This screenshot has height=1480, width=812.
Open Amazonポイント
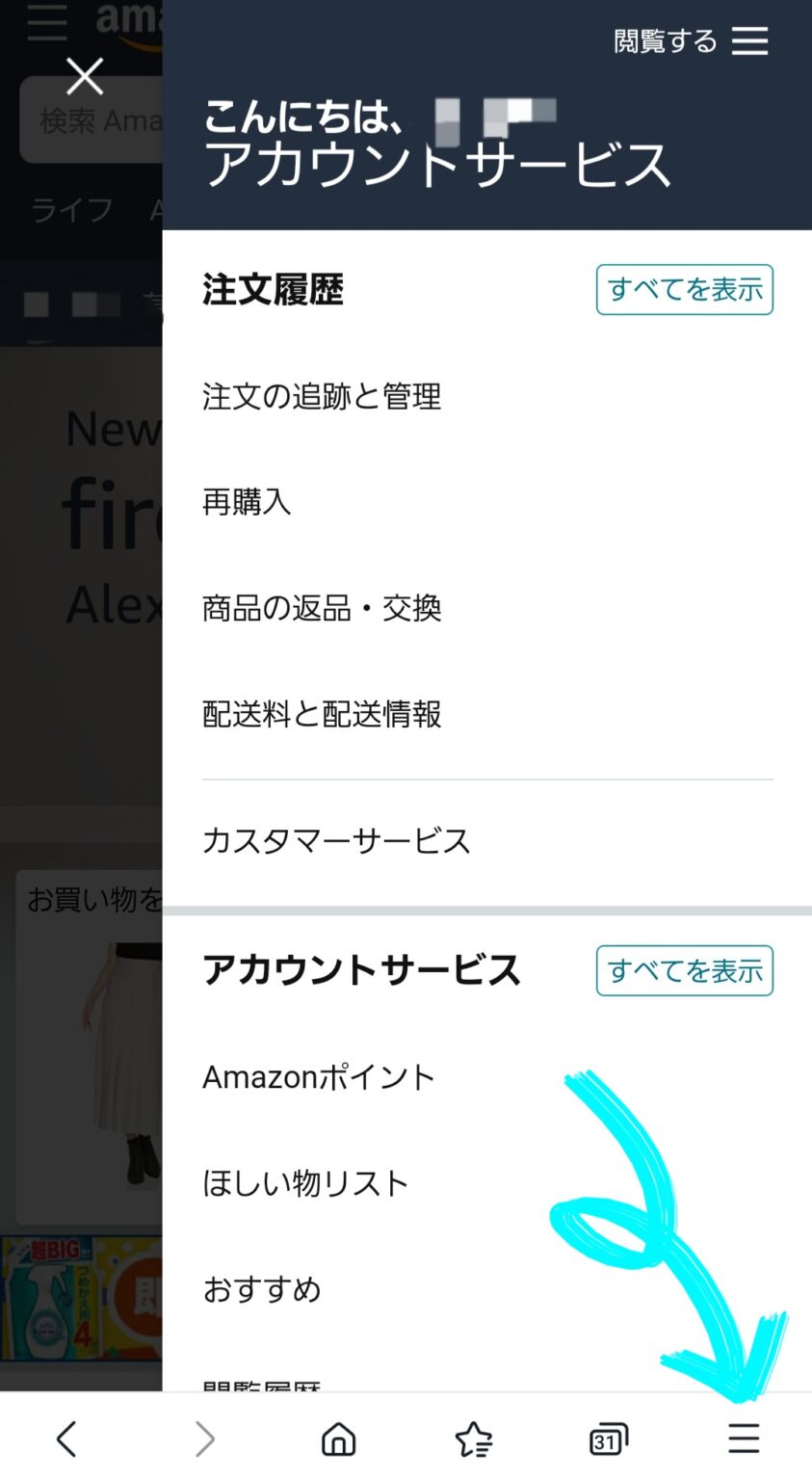pyautogui.click(x=318, y=1077)
